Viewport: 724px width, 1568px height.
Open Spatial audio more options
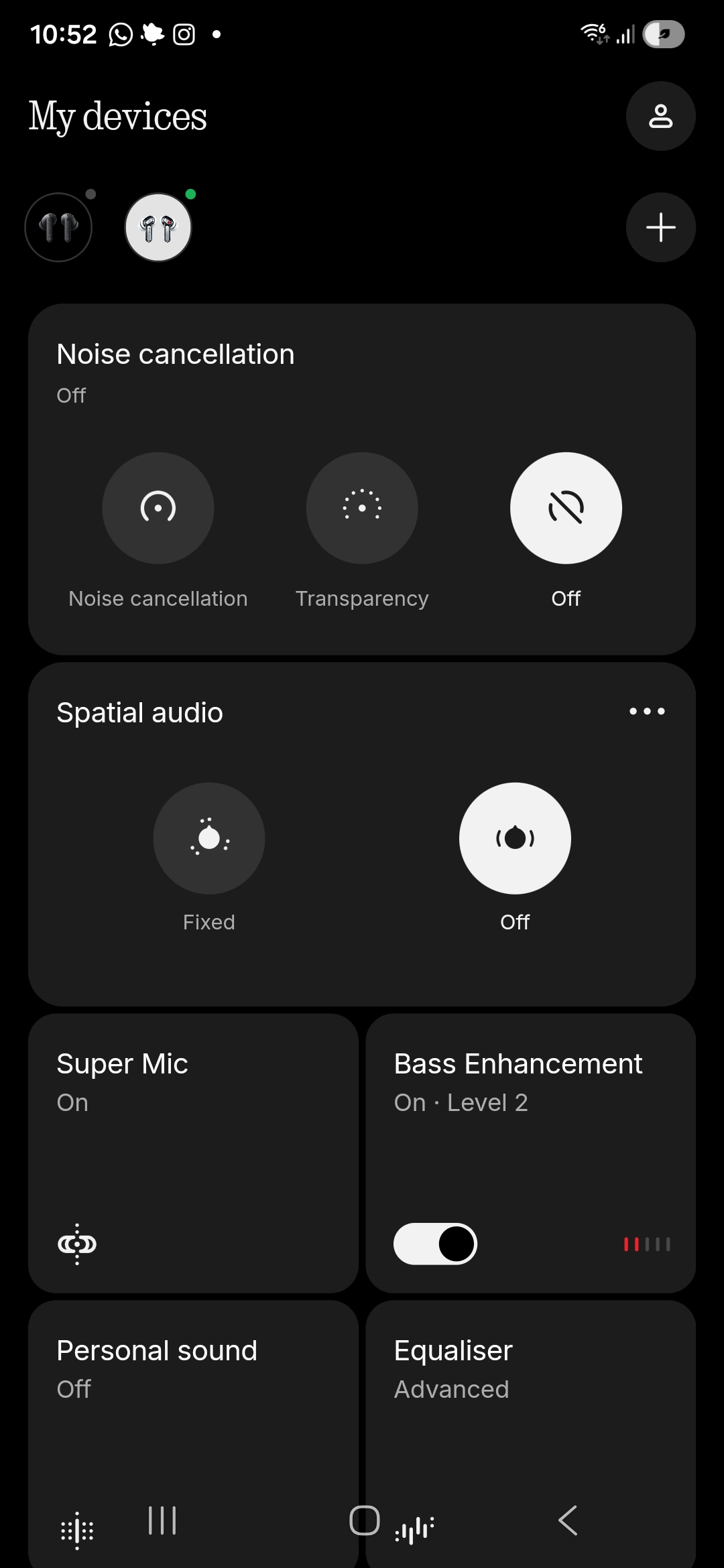pos(647,712)
